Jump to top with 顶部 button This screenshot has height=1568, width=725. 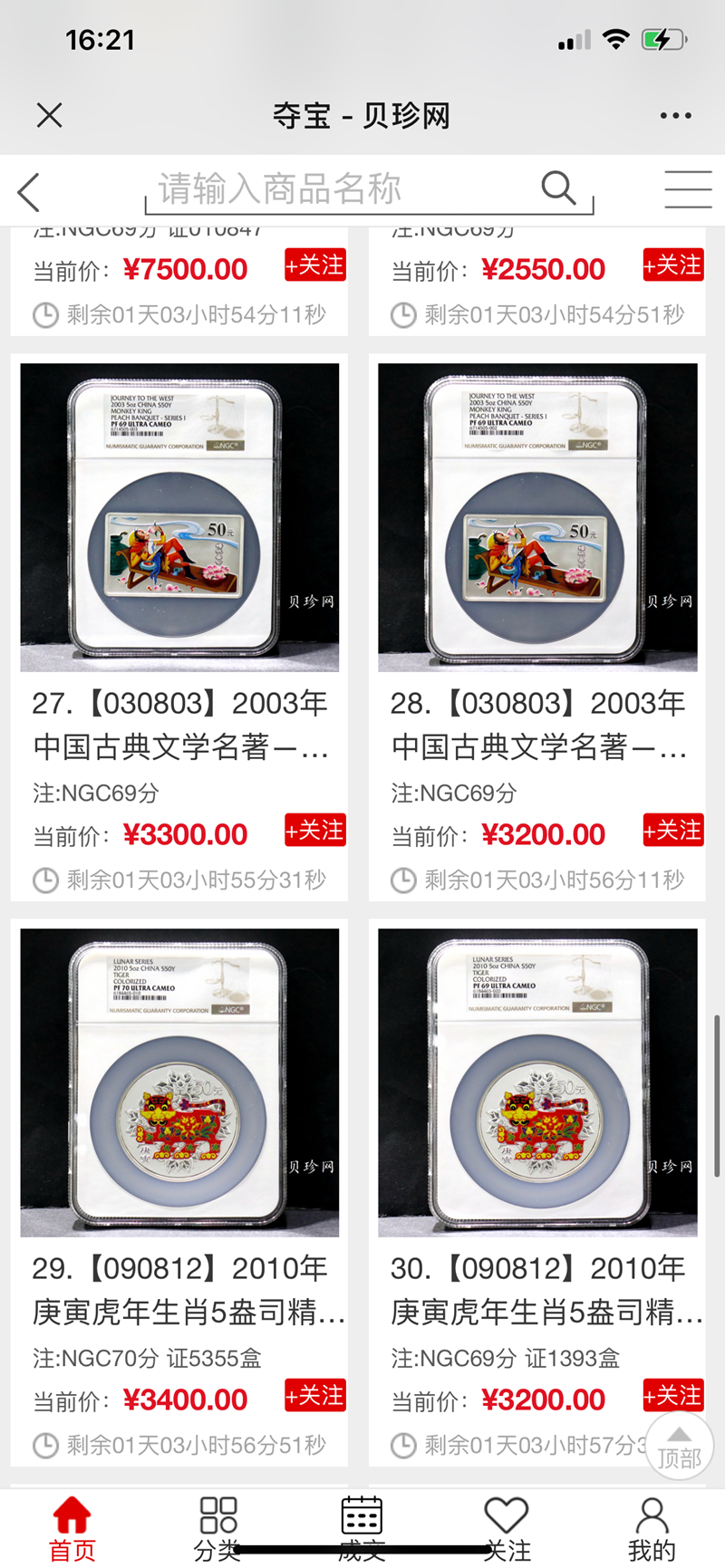[679, 1447]
